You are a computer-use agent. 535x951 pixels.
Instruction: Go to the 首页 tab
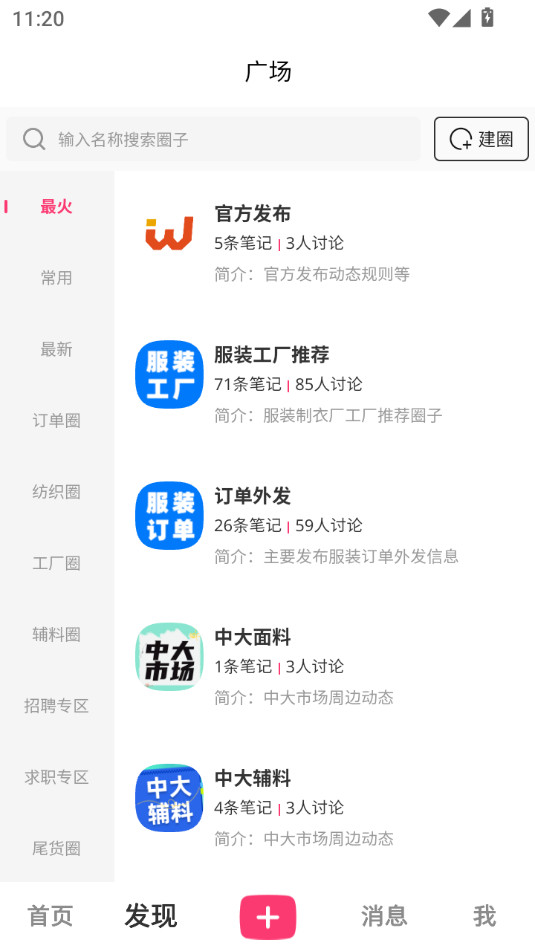click(50, 916)
